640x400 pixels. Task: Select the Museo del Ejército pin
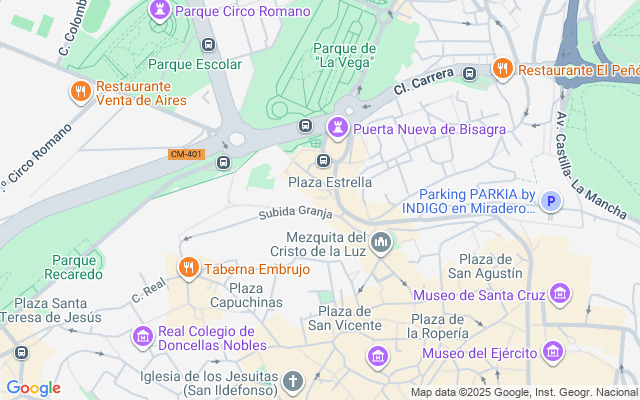pyautogui.click(x=553, y=352)
